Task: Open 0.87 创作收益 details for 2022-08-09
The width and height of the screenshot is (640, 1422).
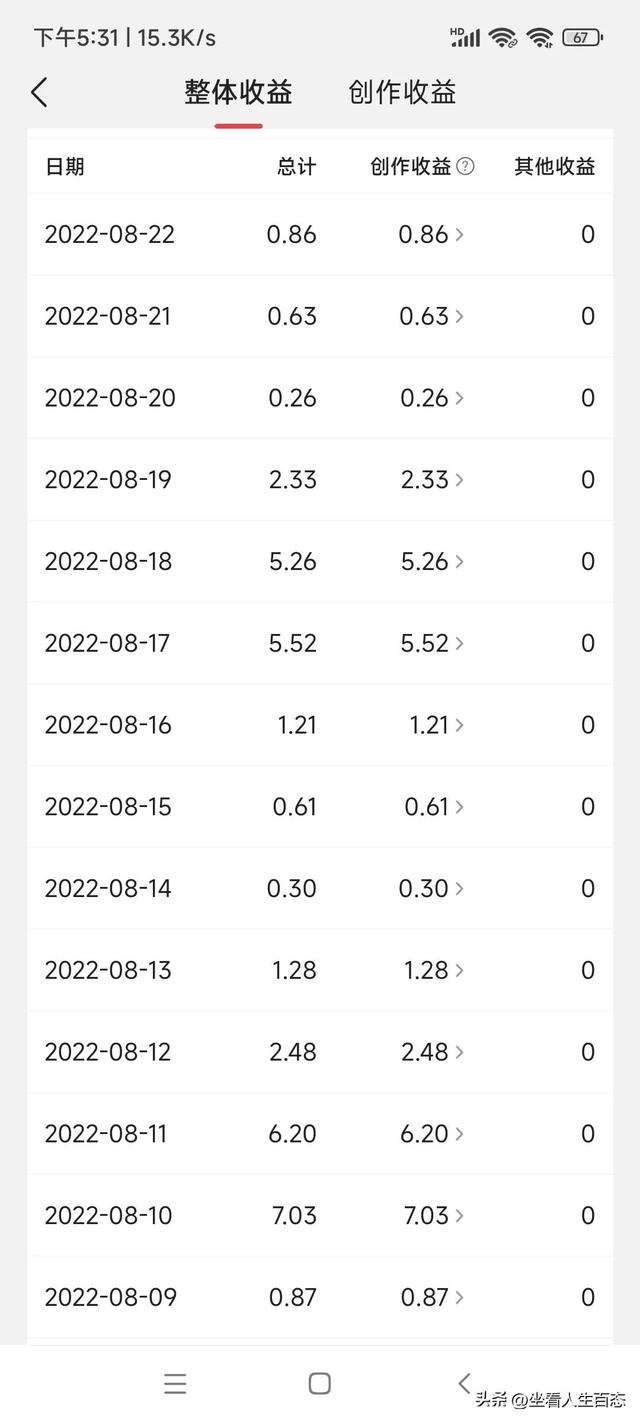Action: click(x=432, y=1298)
